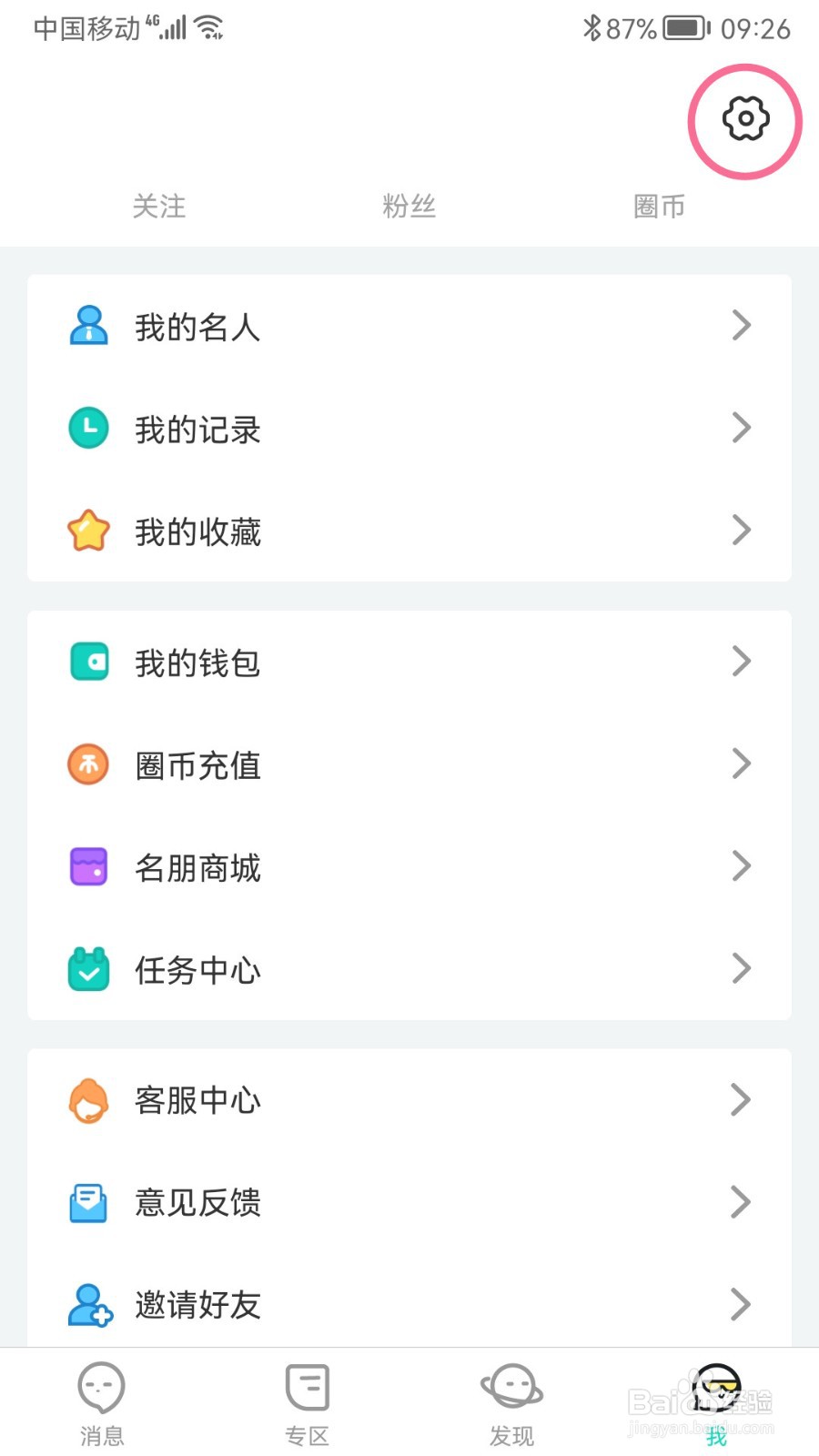Go to 圈币充值 recharge
The height and width of the screenshot is (1456, 819).
point(409,764)
